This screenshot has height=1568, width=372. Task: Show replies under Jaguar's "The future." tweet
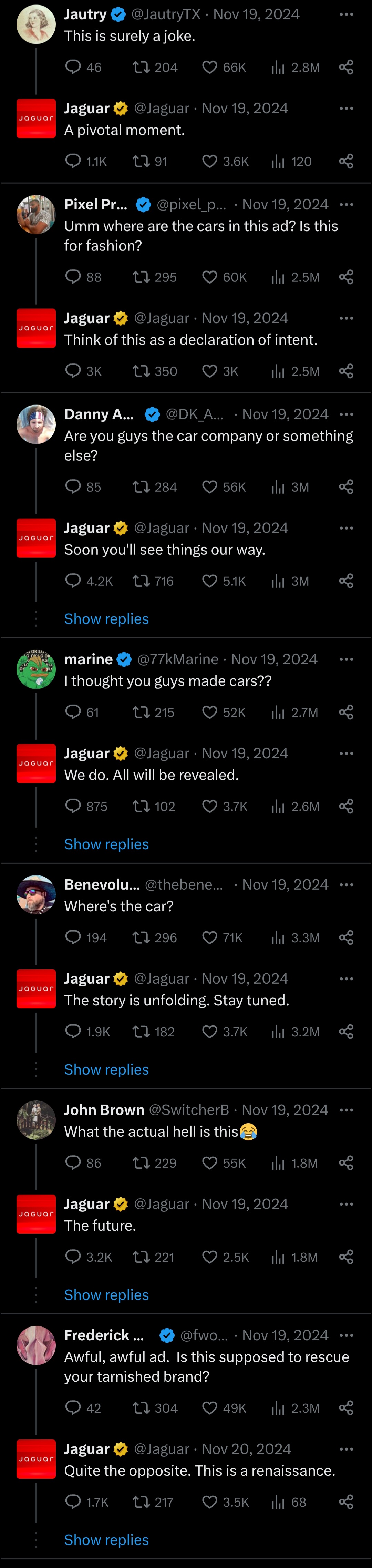pyautogui.click(x=106, y=1294)
